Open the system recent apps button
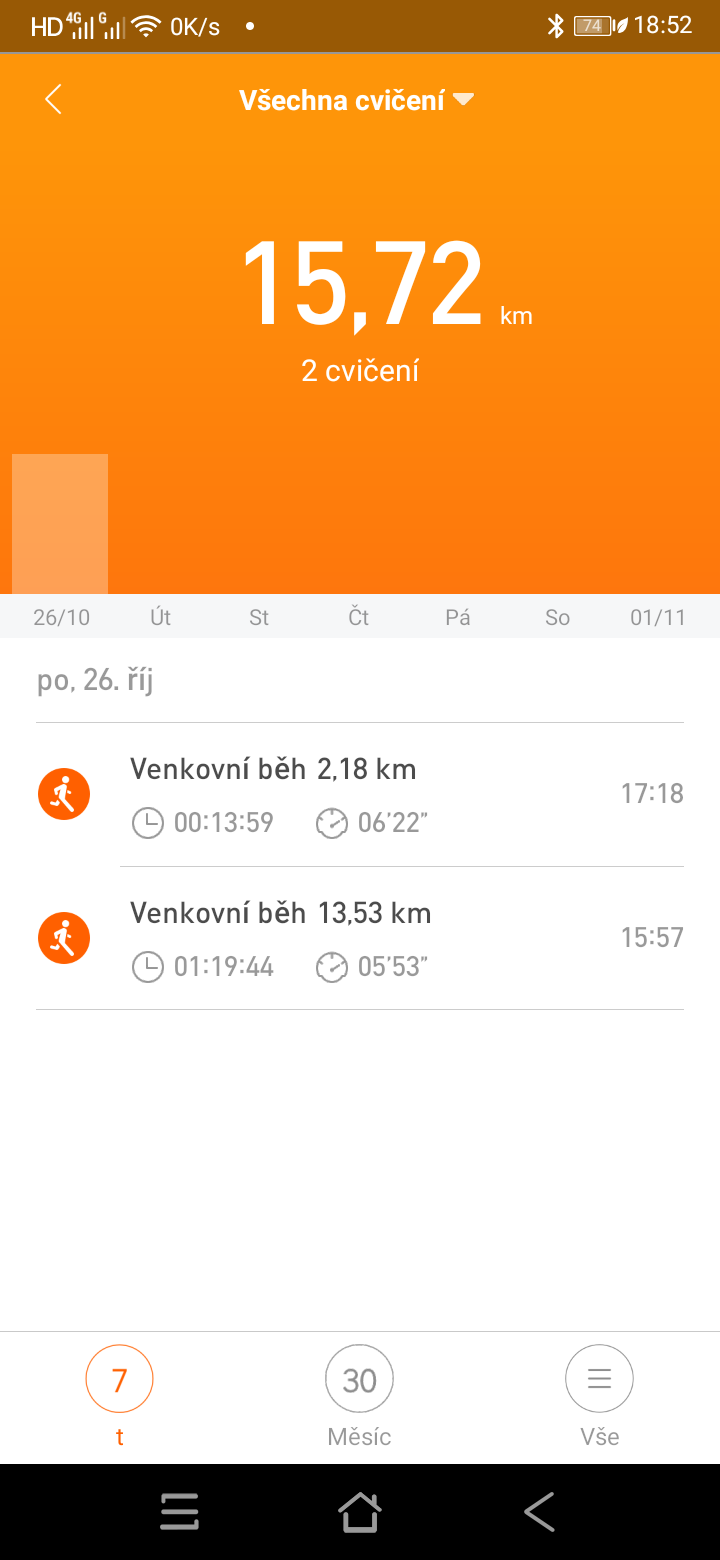 [180, 1512]
